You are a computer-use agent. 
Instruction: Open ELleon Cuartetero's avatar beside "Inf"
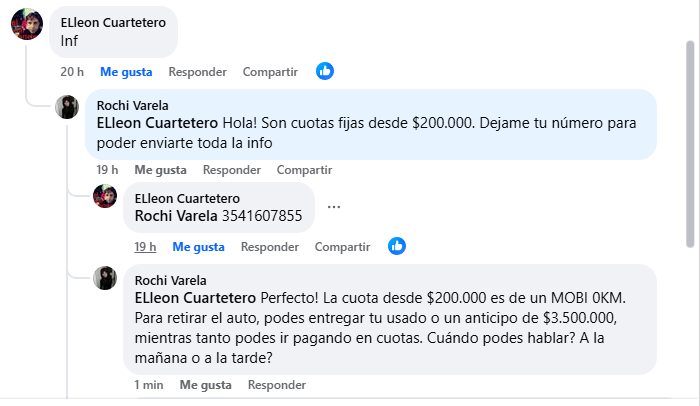(27, 23)
